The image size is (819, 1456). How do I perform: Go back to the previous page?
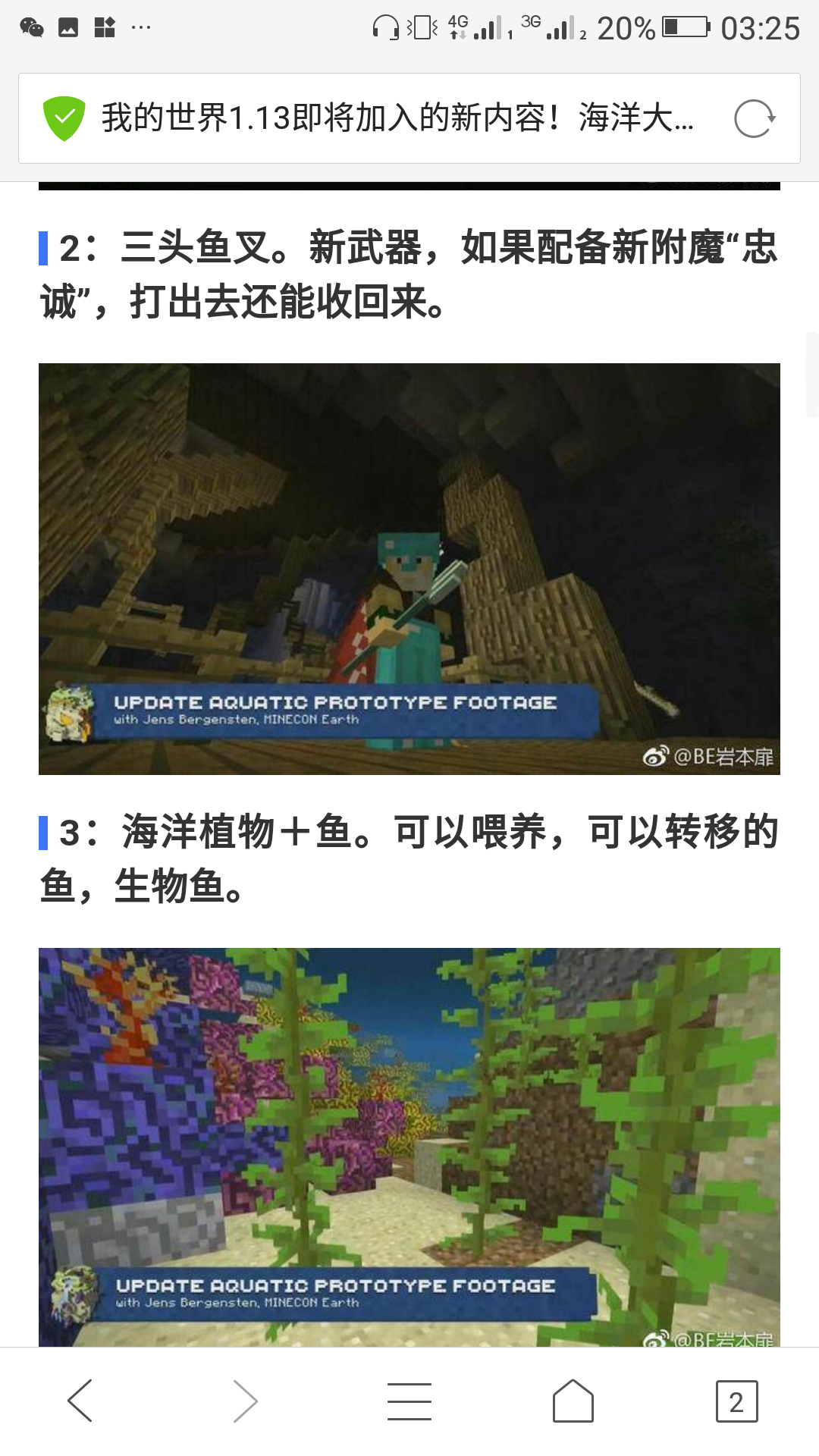click(80, 1401)
